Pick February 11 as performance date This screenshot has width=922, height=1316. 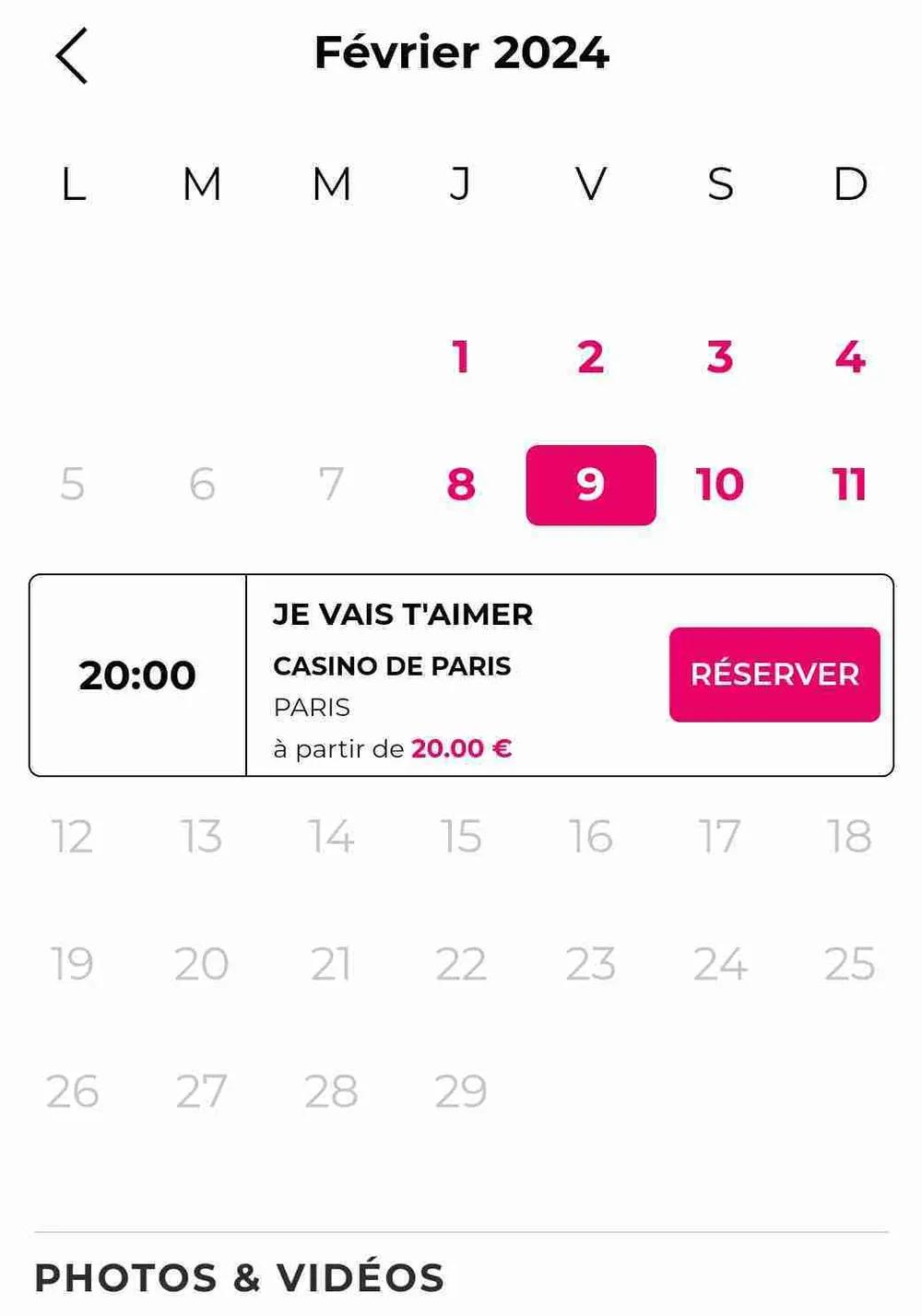[x=849, y=484]
